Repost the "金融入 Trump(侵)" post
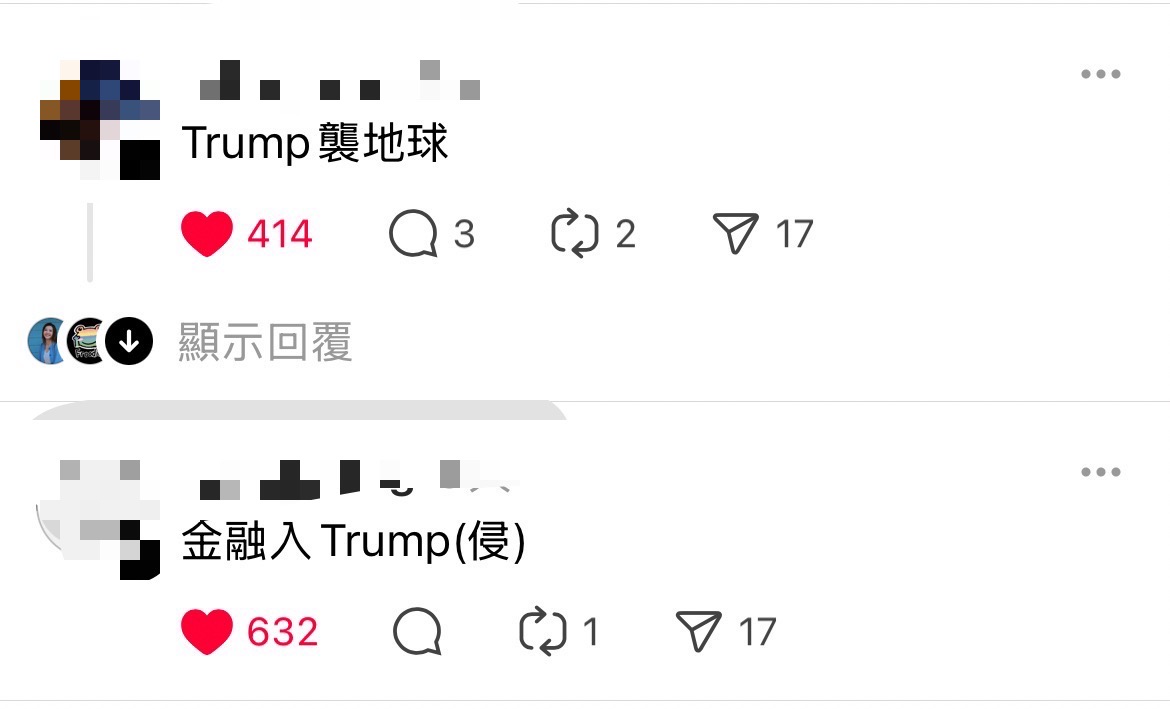The image size is (1170, 709). 543,632
